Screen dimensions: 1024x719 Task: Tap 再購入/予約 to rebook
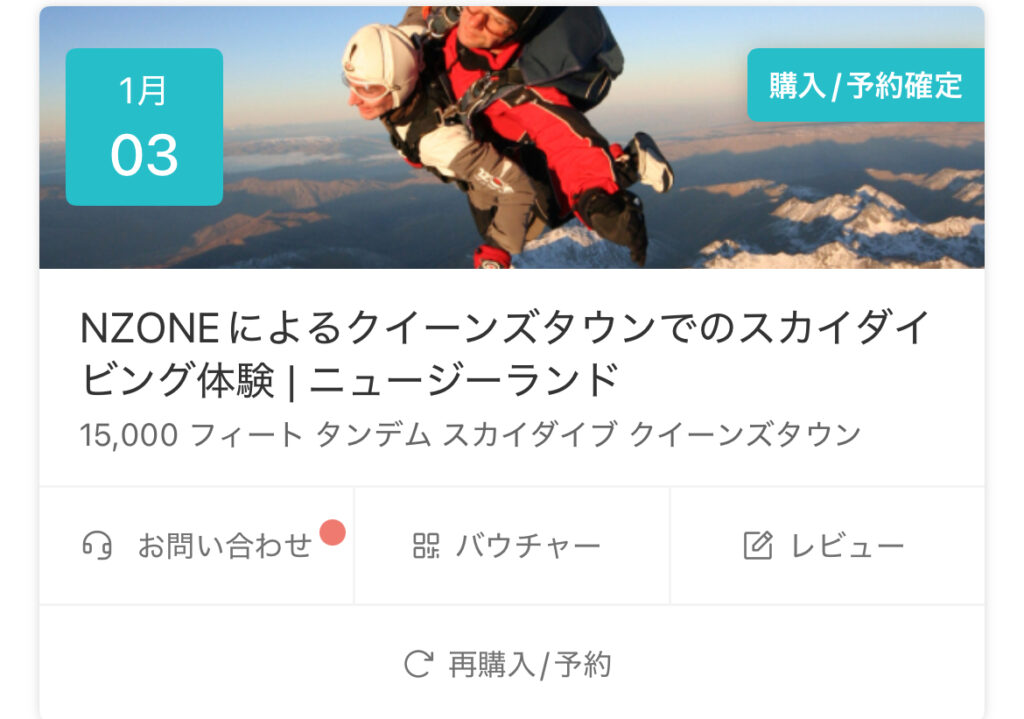510,664
